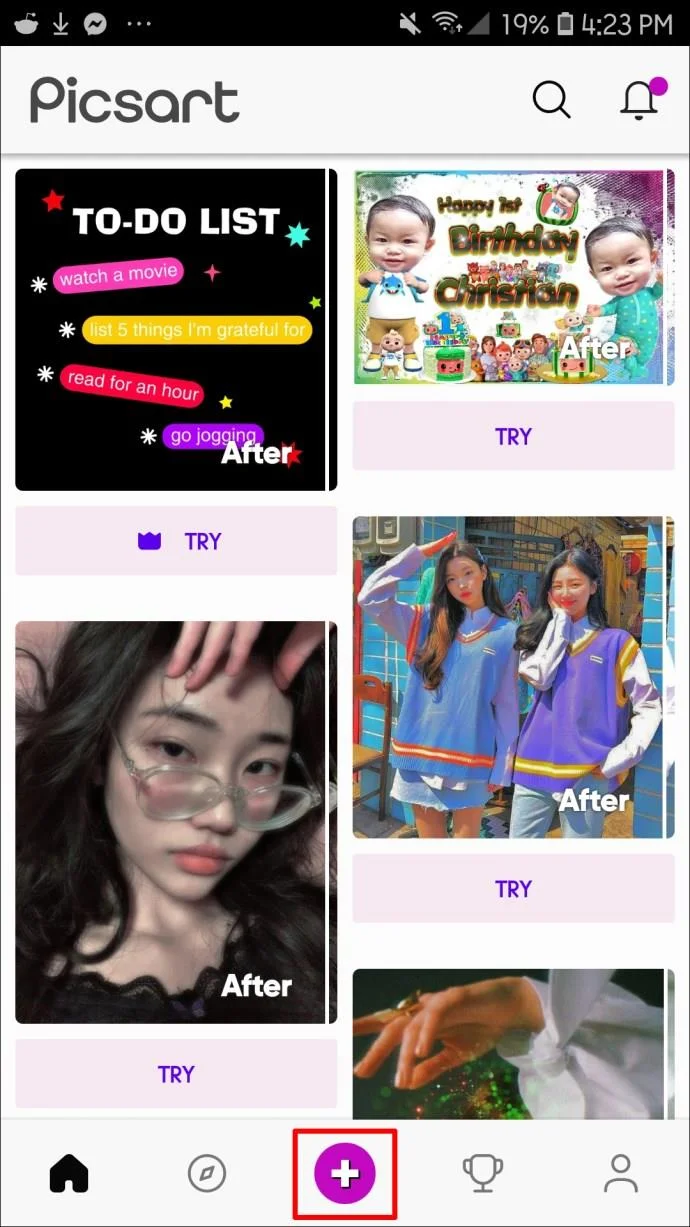
Task: Create a new edit with plus button
Action: click(x=345, y=1174)
